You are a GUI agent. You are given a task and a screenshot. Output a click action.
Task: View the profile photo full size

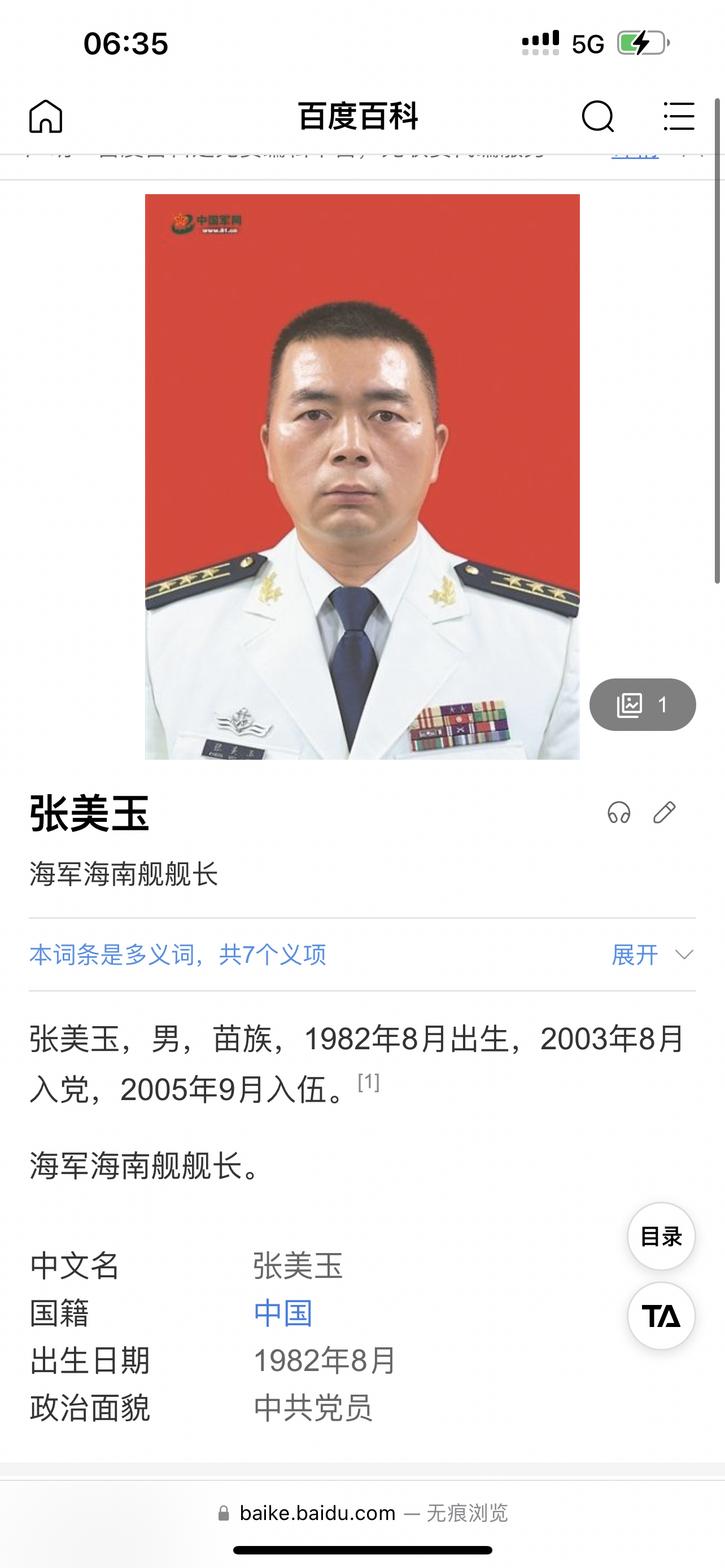click(362, 476)
